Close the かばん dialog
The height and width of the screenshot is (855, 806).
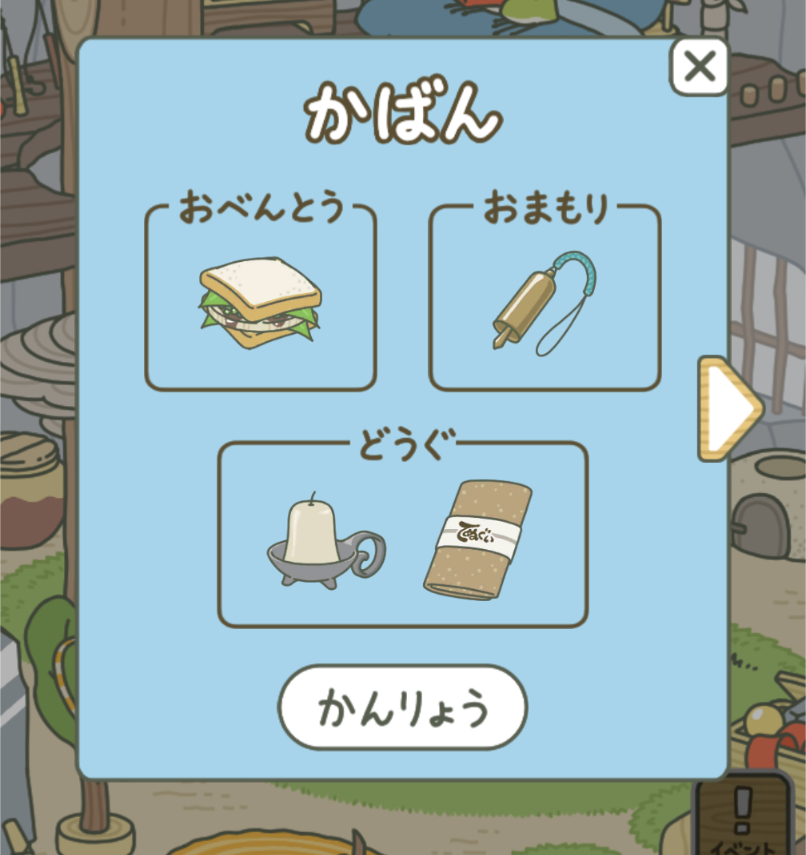pyautogui.click(x=699, y=67)
